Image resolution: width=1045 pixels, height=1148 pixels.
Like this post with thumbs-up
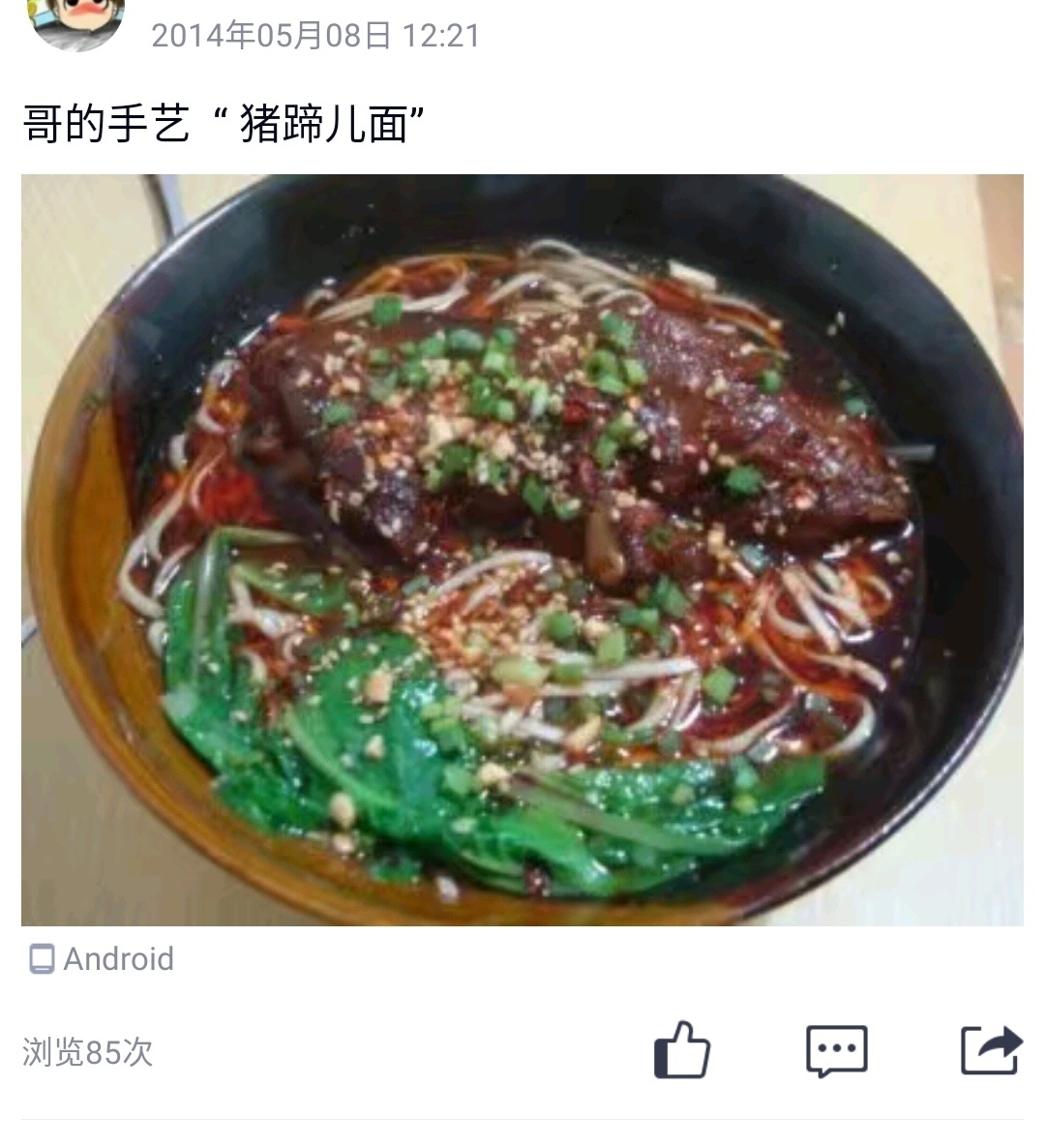(682, 1050)
